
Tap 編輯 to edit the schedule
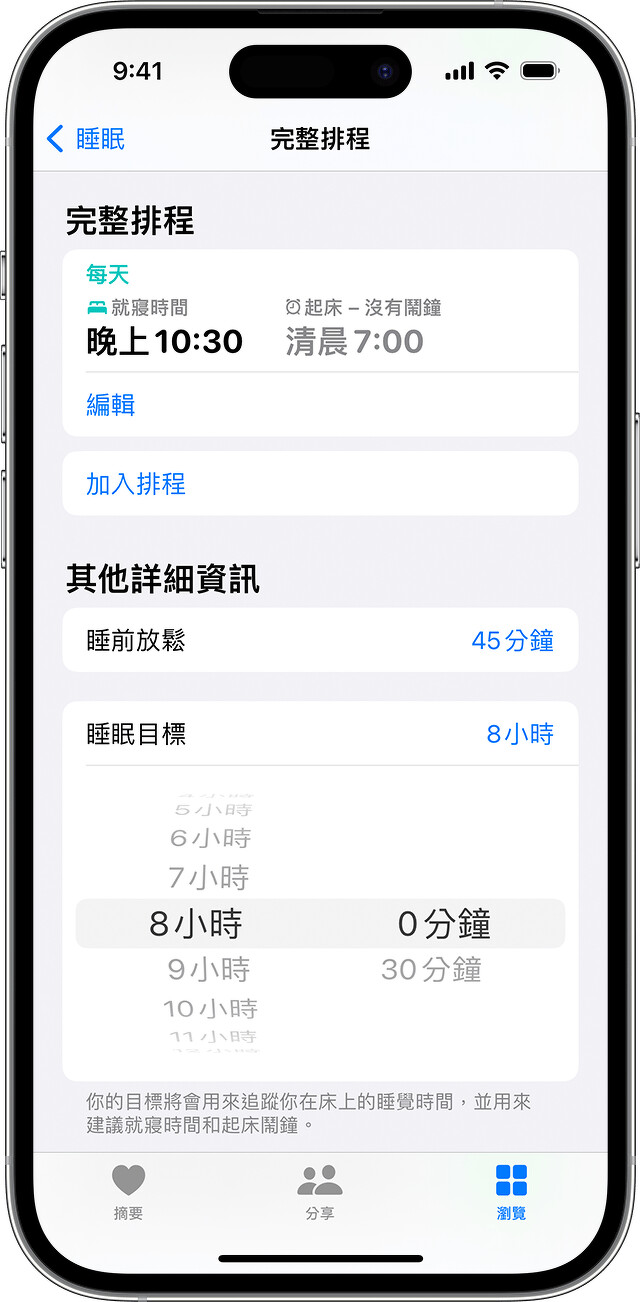(x=110, y=404)
